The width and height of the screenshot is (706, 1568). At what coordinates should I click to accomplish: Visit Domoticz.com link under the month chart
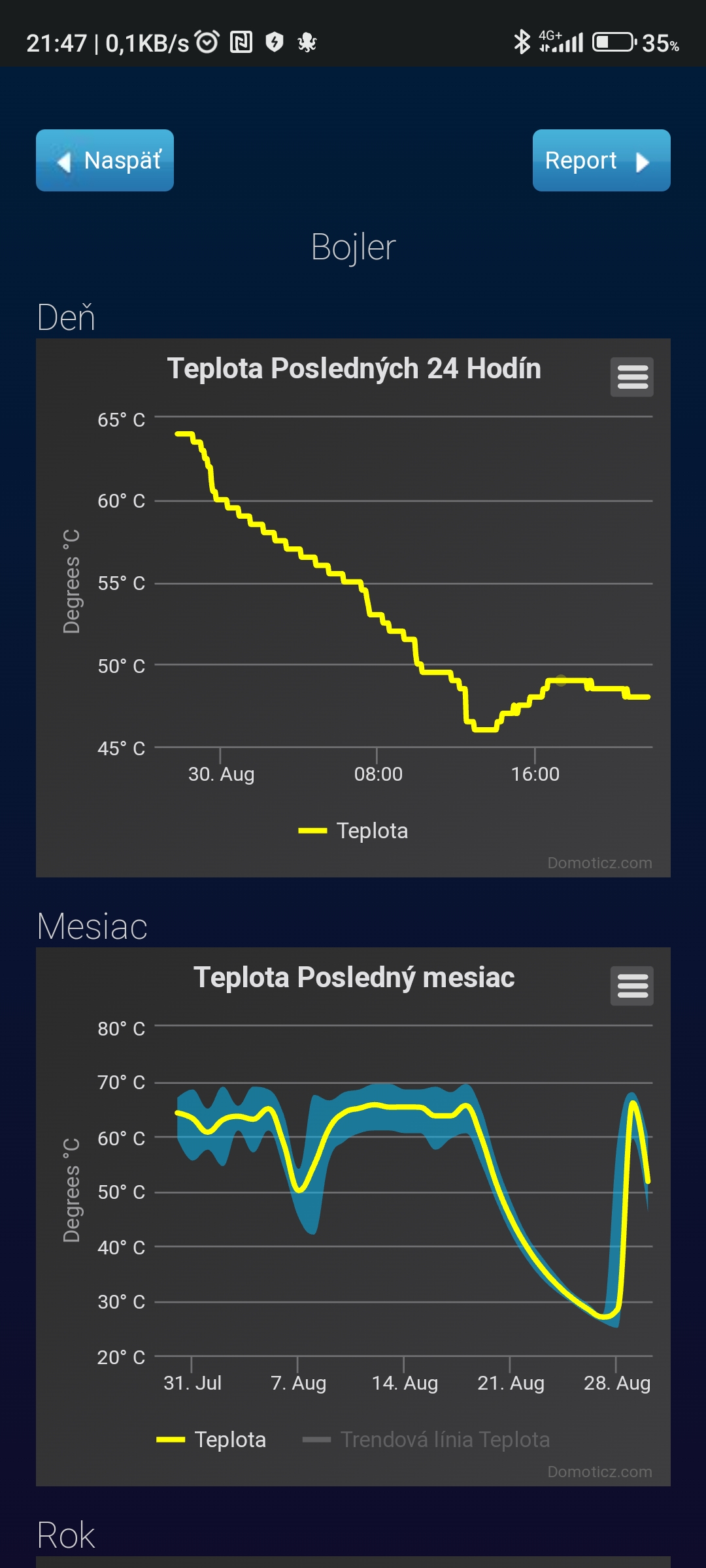click(599, 1472)
